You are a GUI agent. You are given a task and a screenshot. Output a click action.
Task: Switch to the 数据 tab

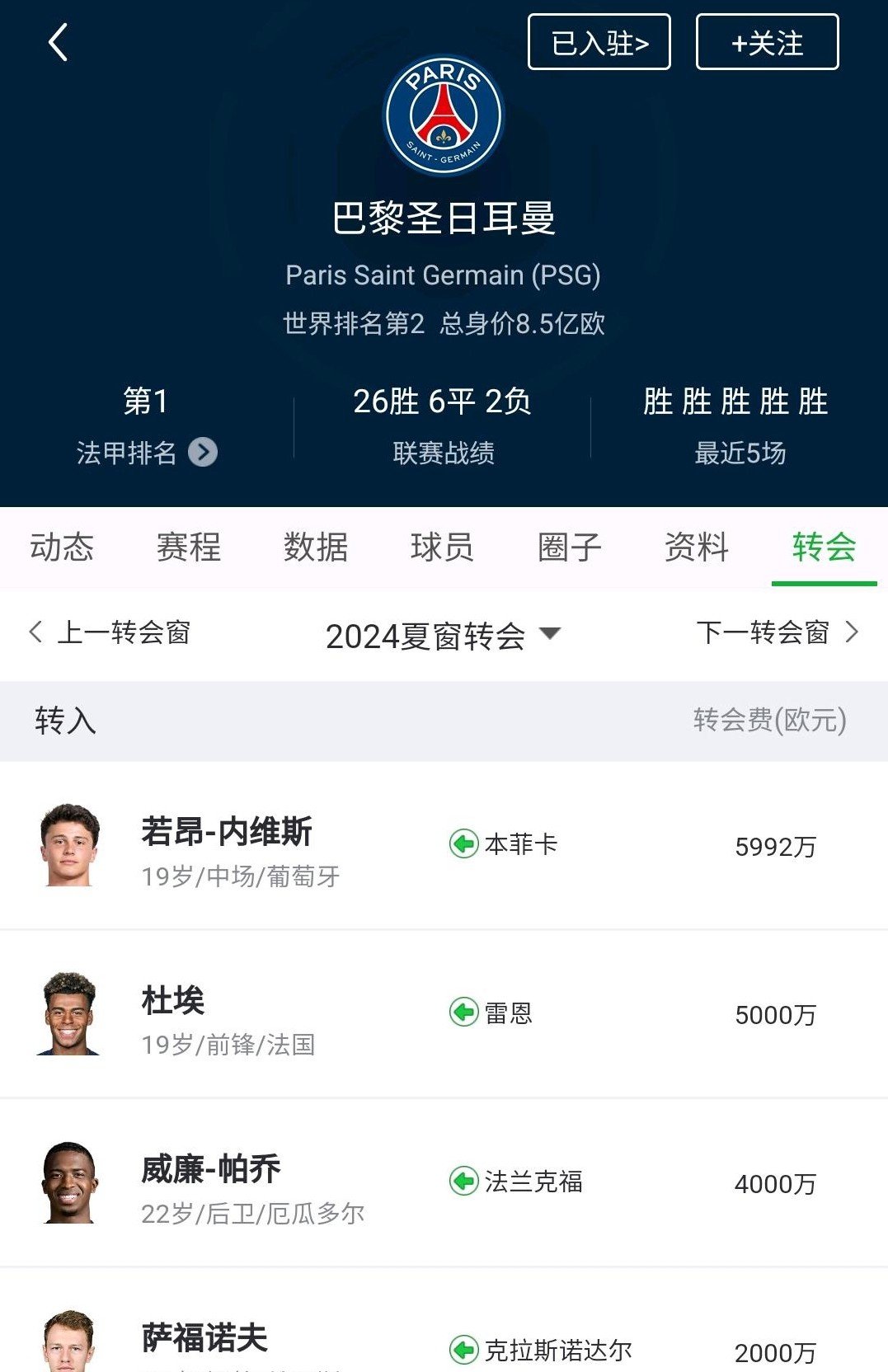coord(316,547)
